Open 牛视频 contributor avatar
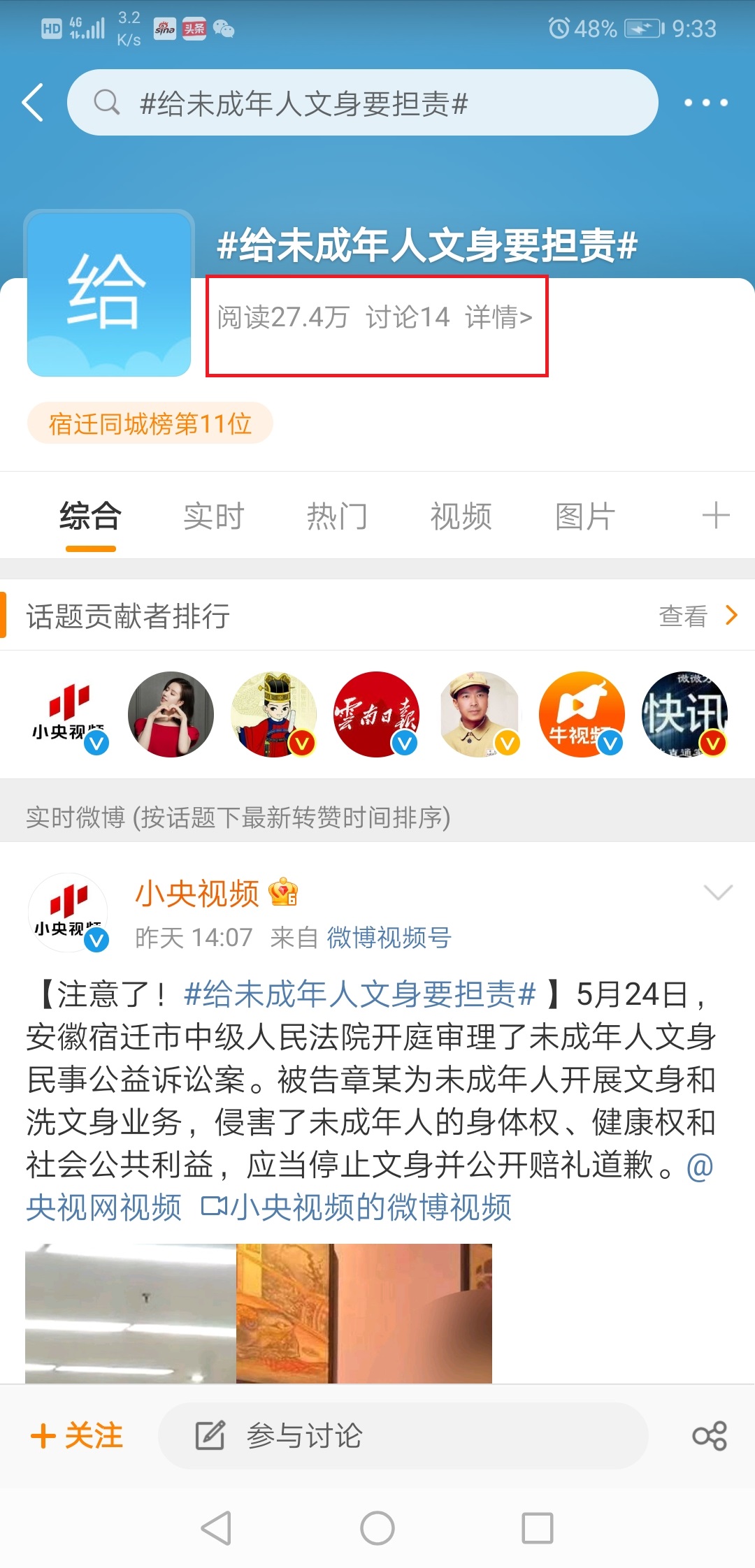This screenshot has width=755, height=1568. (582, 714)
